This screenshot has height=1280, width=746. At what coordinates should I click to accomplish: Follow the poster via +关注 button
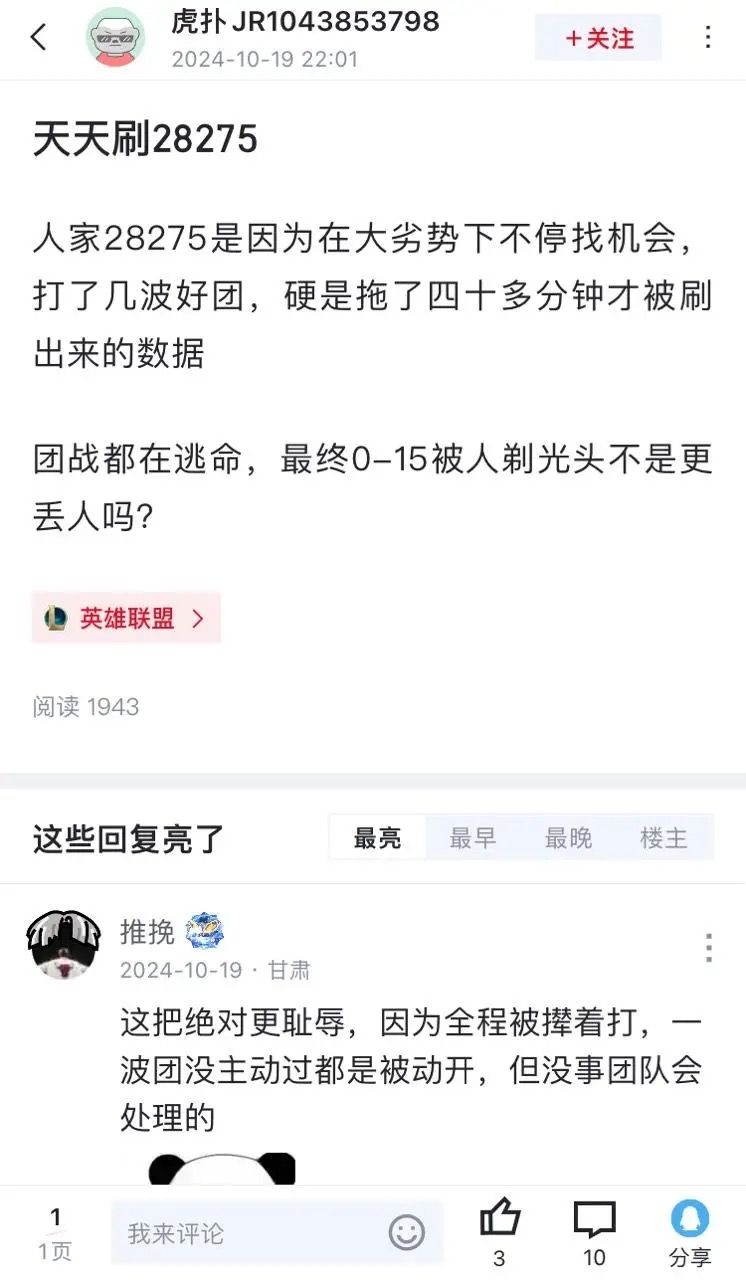coord(598,38)
